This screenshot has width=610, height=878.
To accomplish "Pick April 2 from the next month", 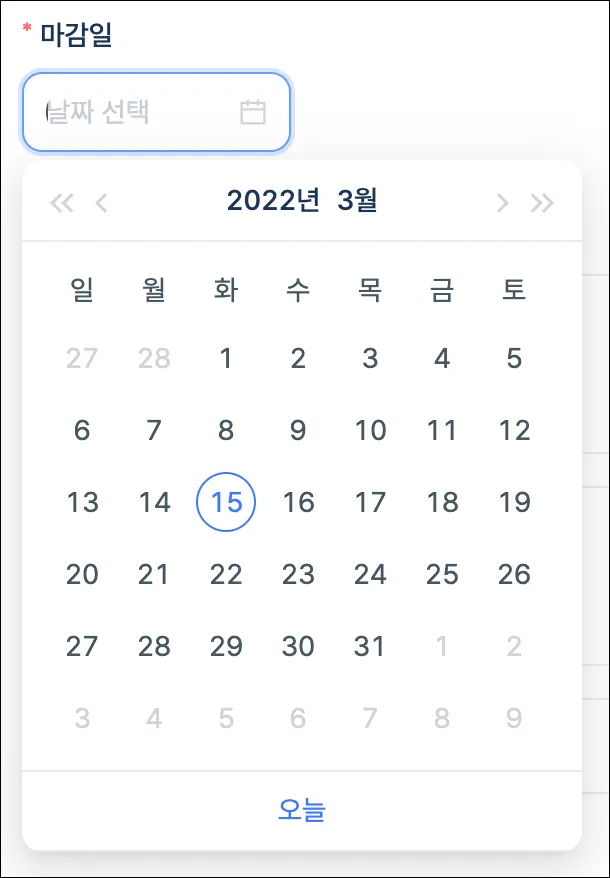I will [x=514, y=646].
